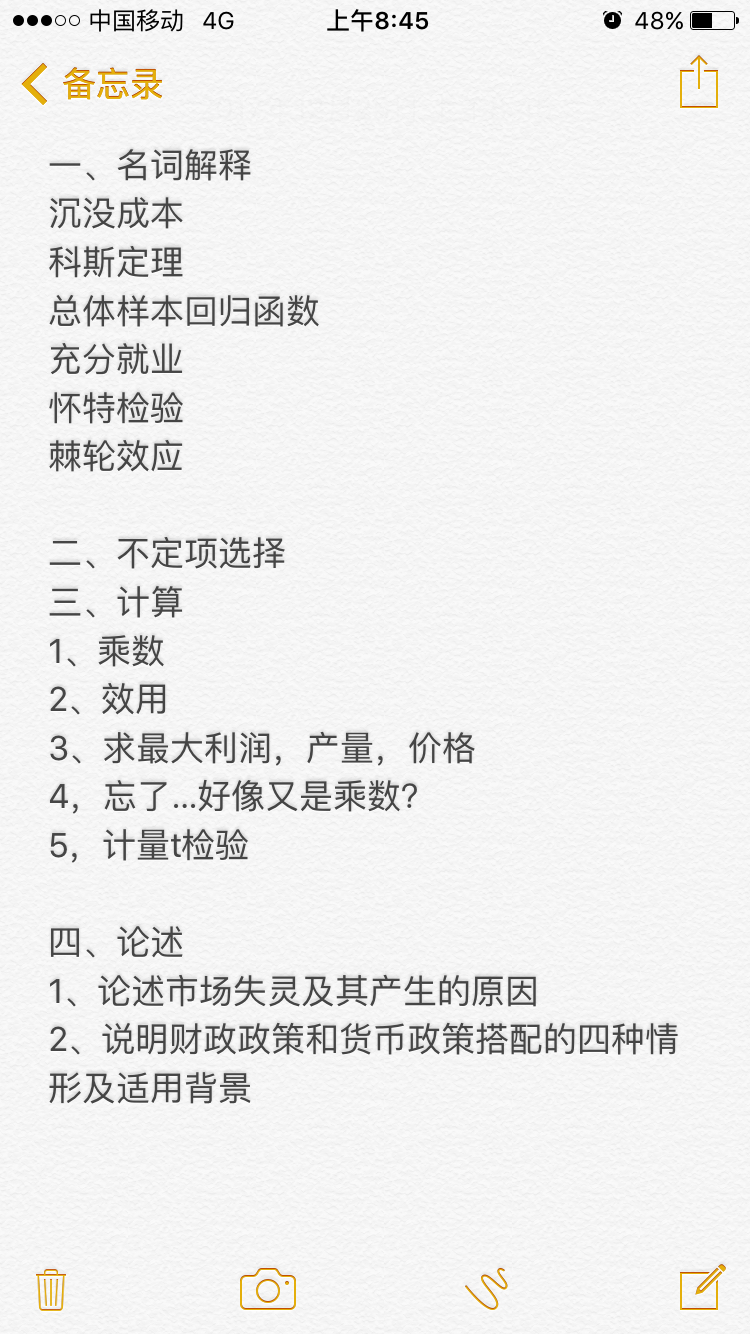Compose a new note

702,1287
